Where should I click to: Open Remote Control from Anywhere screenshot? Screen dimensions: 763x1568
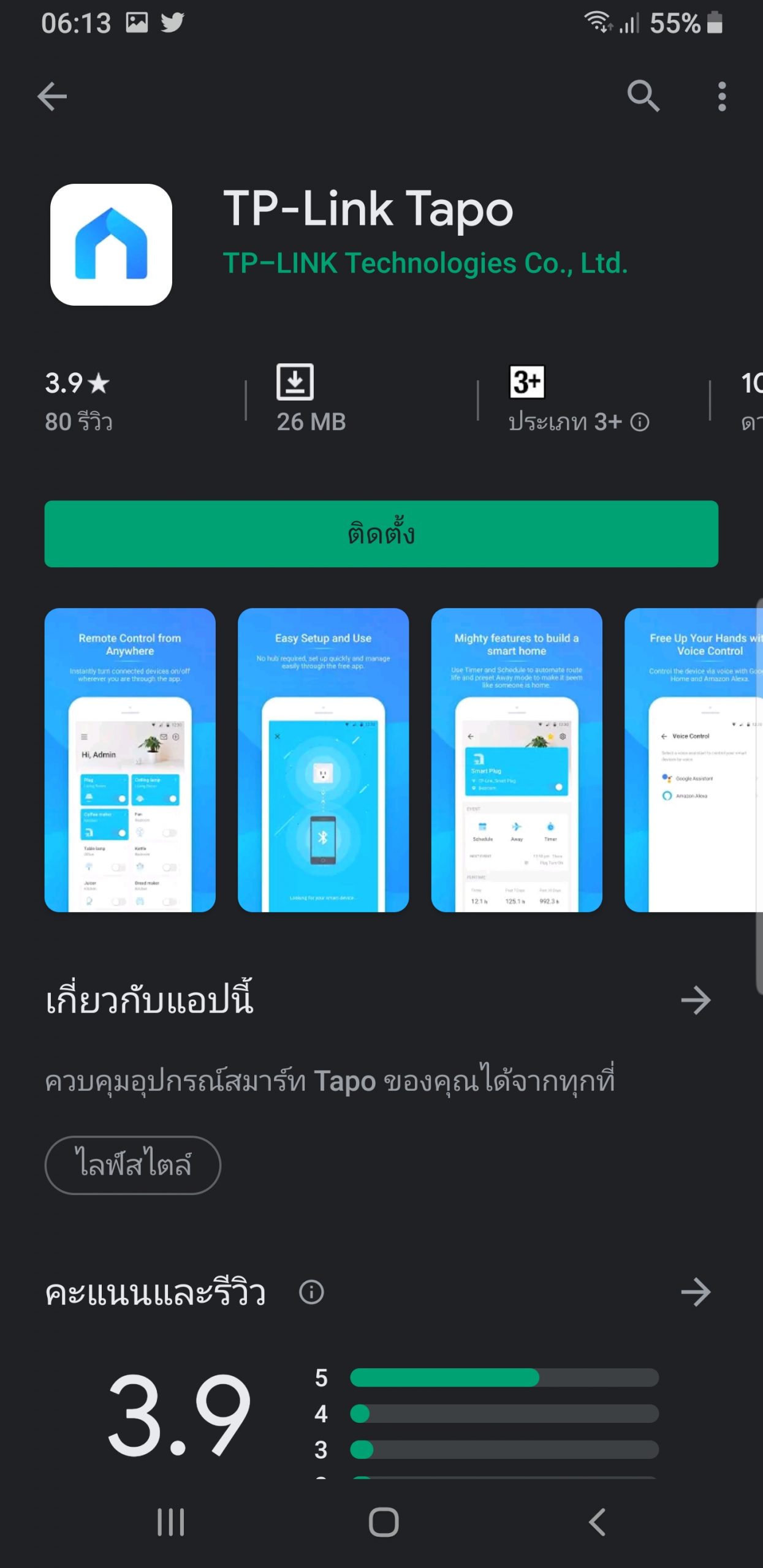pyautogui.click(x=130, y=759)
